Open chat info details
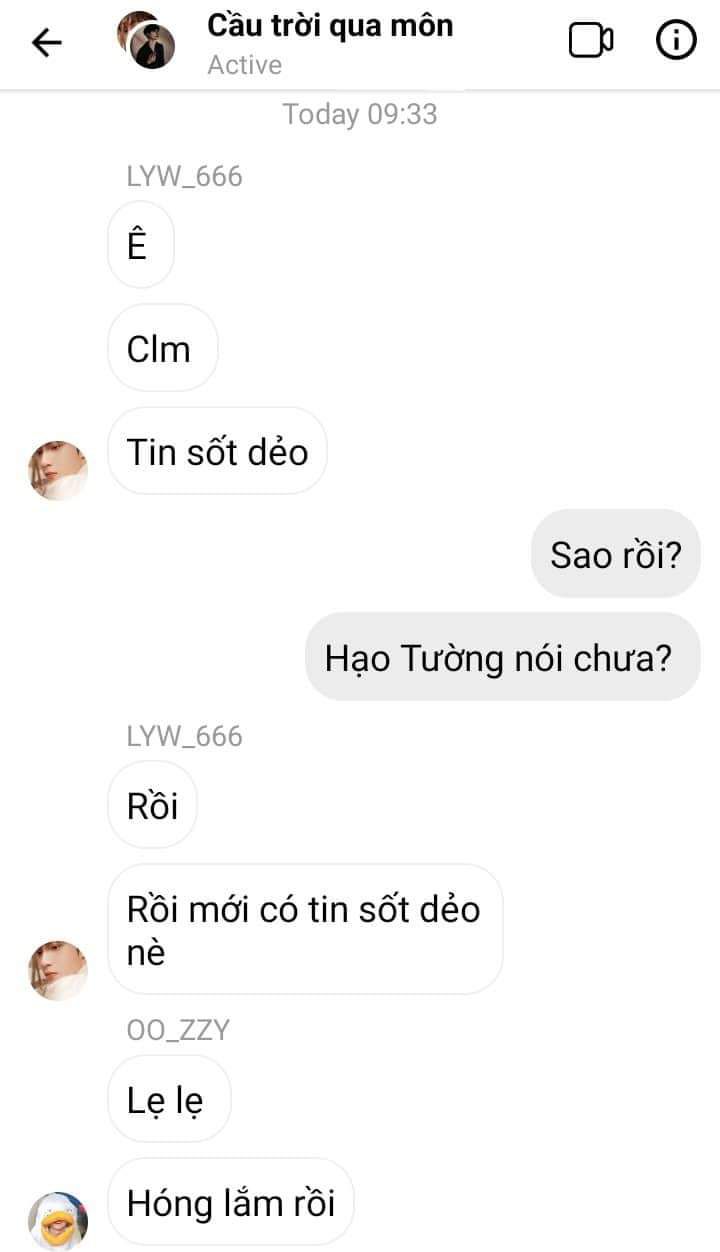Image resolution: width=720 pixels, height=1252 pixels. point(676,41)
